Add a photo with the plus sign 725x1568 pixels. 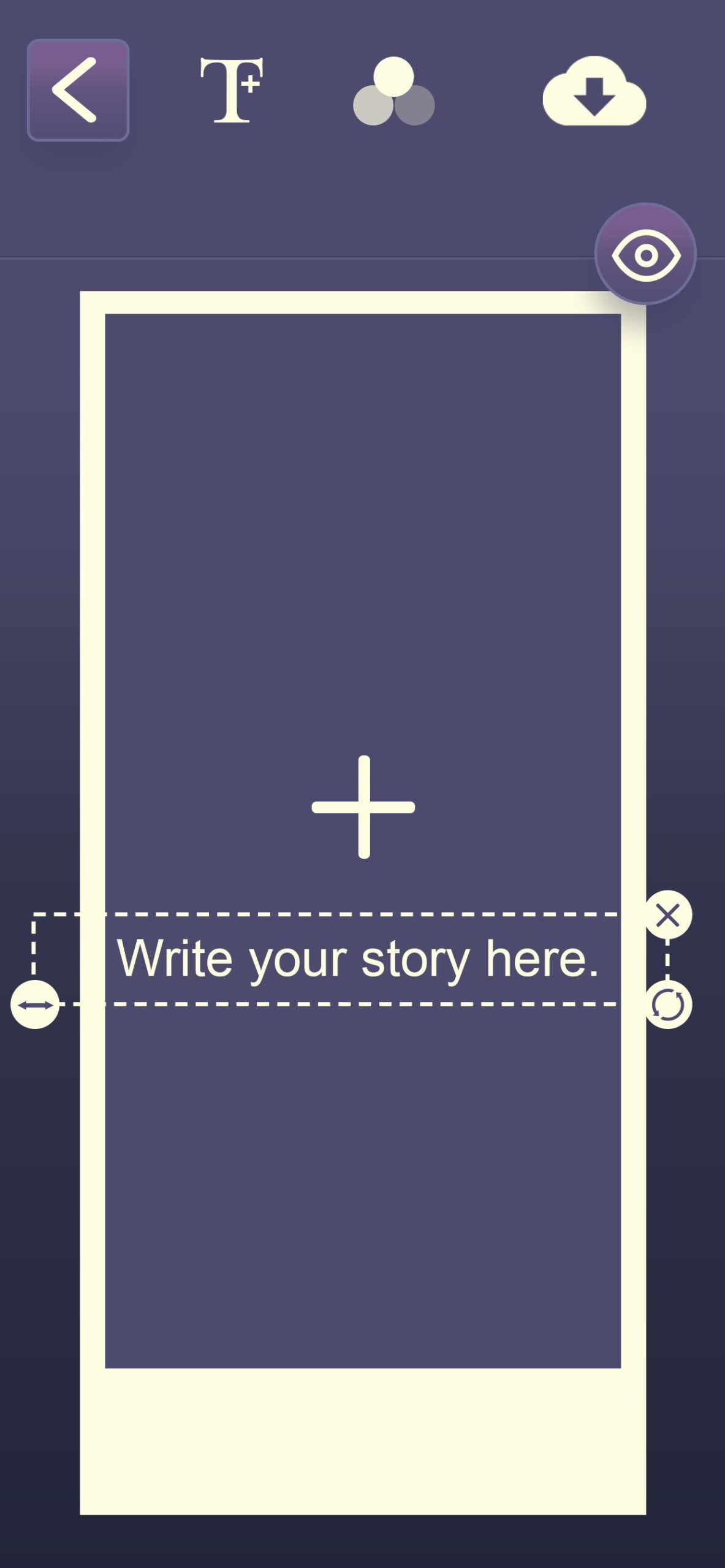[x=363, y=807]
